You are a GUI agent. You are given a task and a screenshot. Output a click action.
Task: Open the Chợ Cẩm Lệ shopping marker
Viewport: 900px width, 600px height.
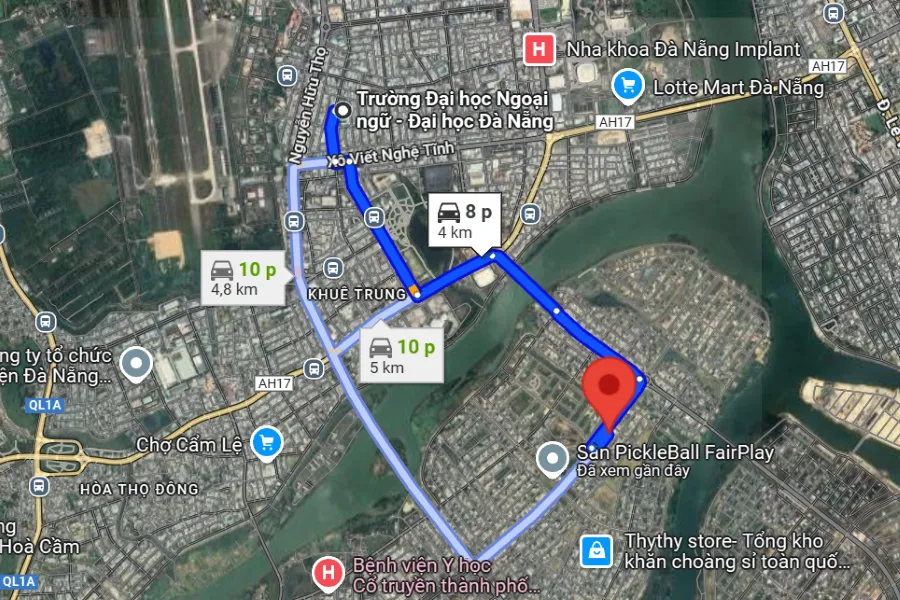point(266,441)
